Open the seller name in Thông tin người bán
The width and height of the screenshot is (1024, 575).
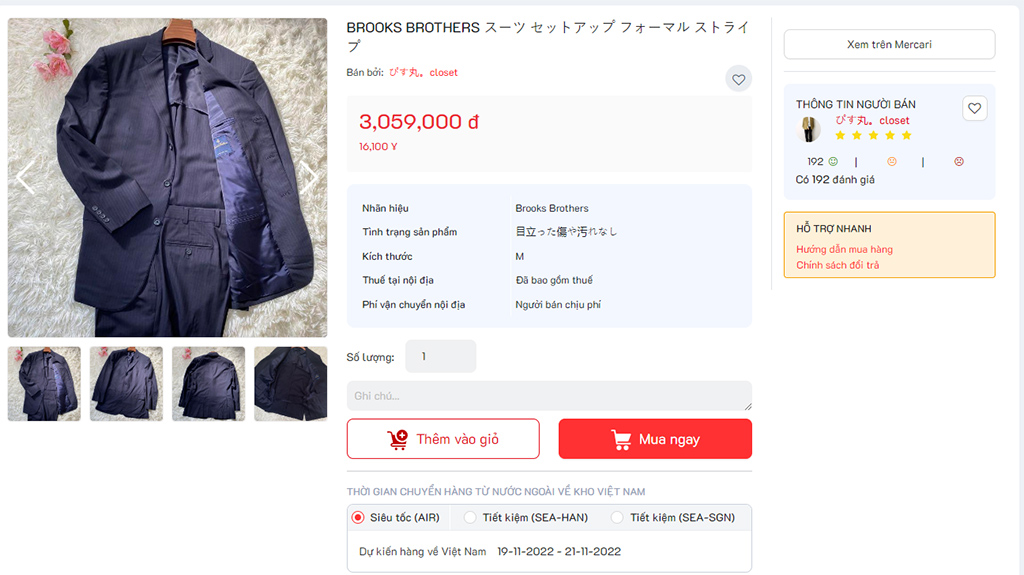pos(872,120)
